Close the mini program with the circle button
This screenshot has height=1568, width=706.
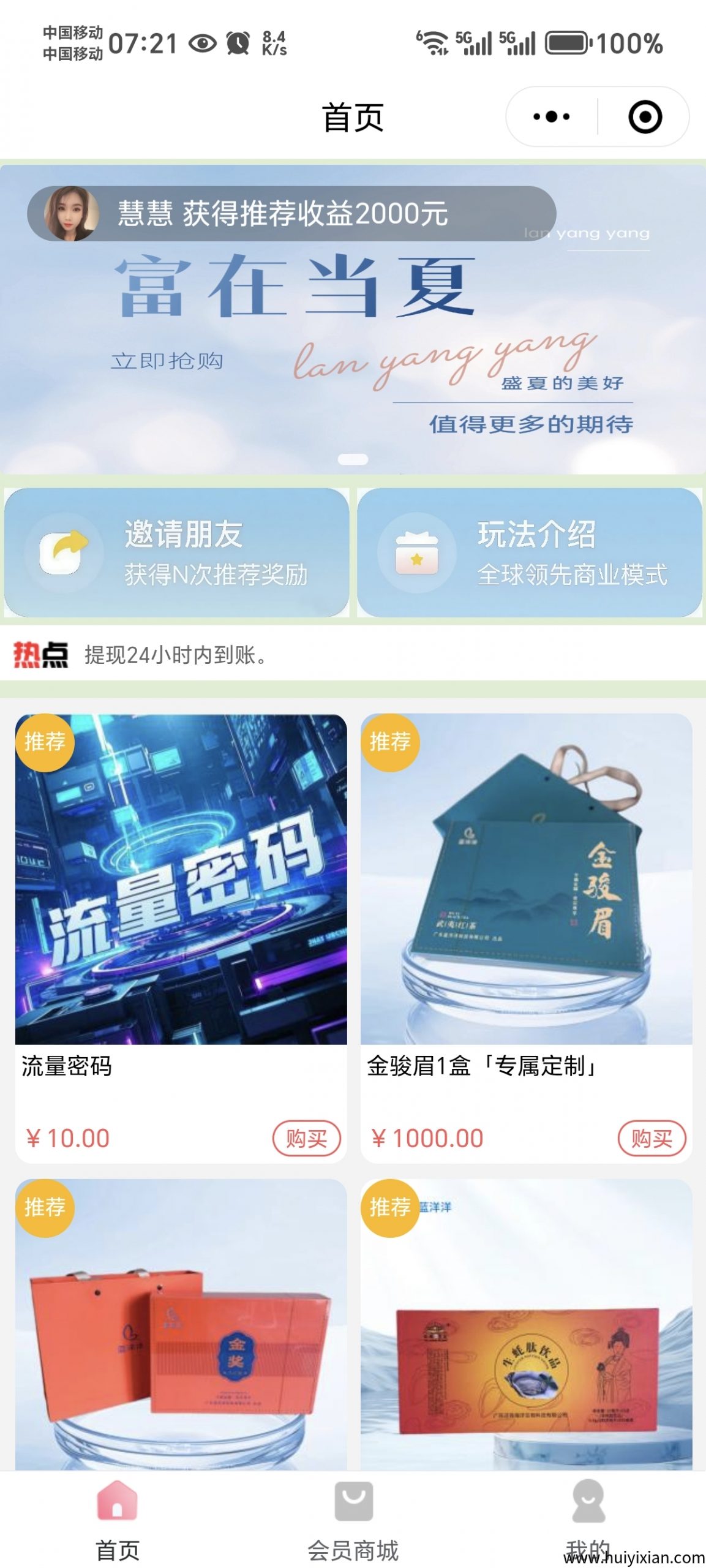[x=645, y=116]
